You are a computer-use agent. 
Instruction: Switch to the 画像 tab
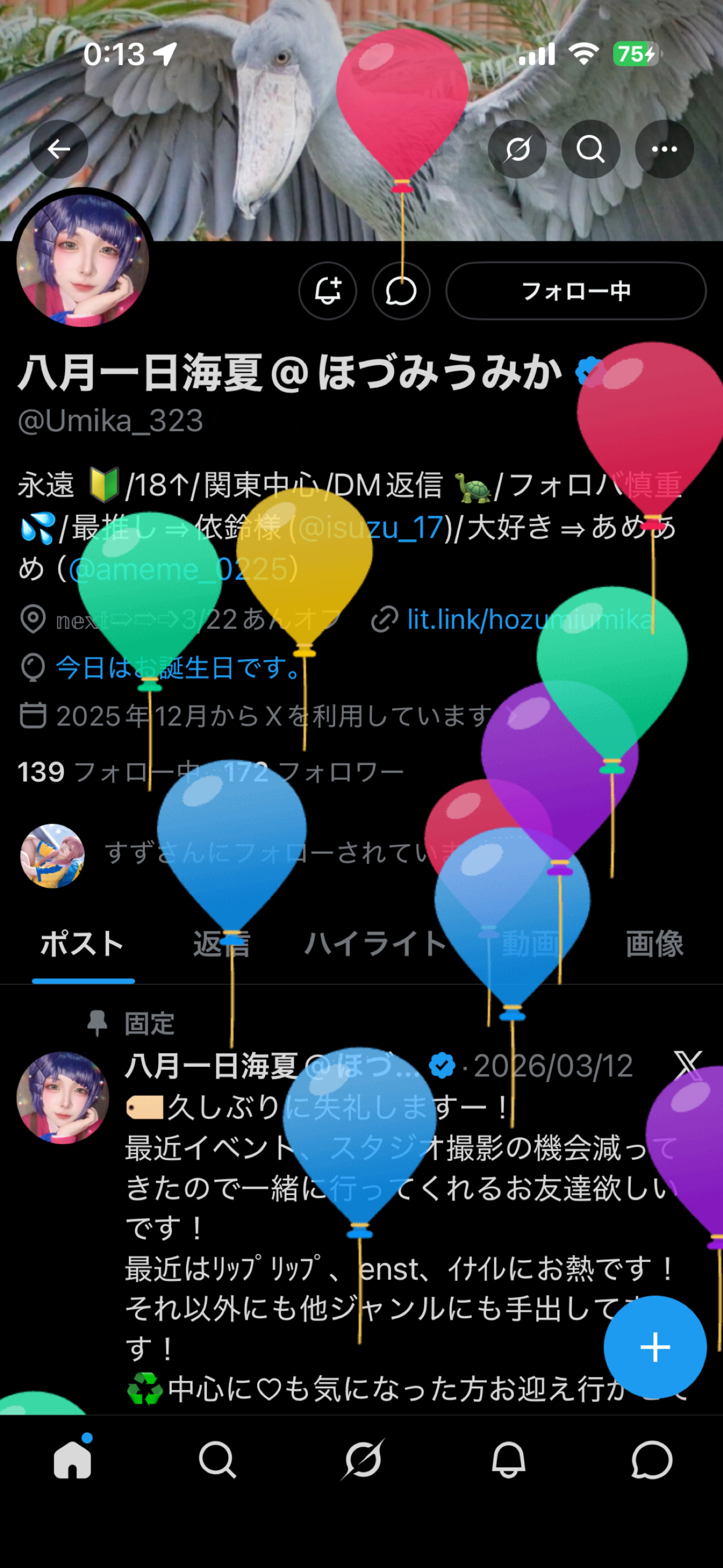coord(654,944)
